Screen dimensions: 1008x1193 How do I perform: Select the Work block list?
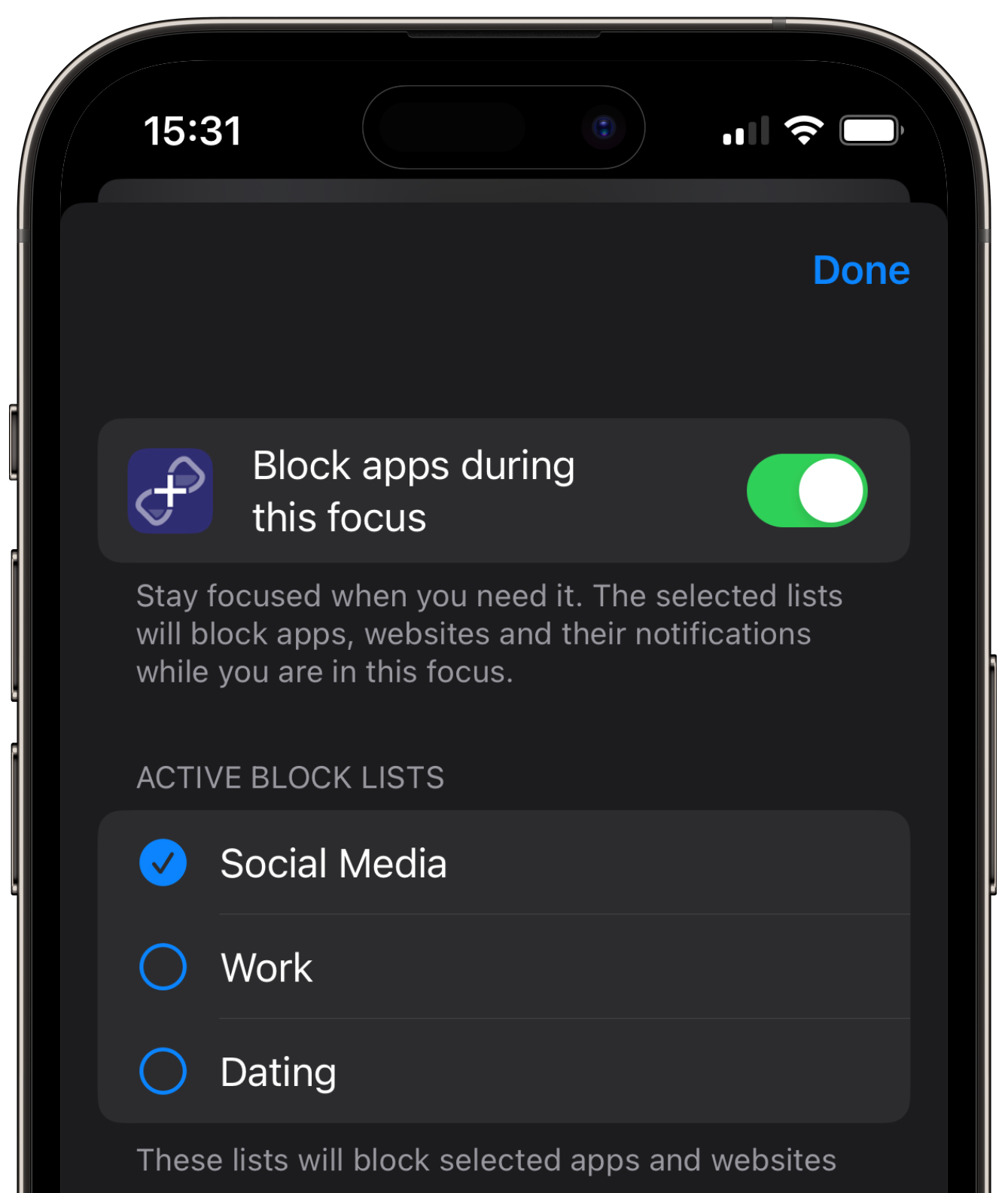click(163, 967)
